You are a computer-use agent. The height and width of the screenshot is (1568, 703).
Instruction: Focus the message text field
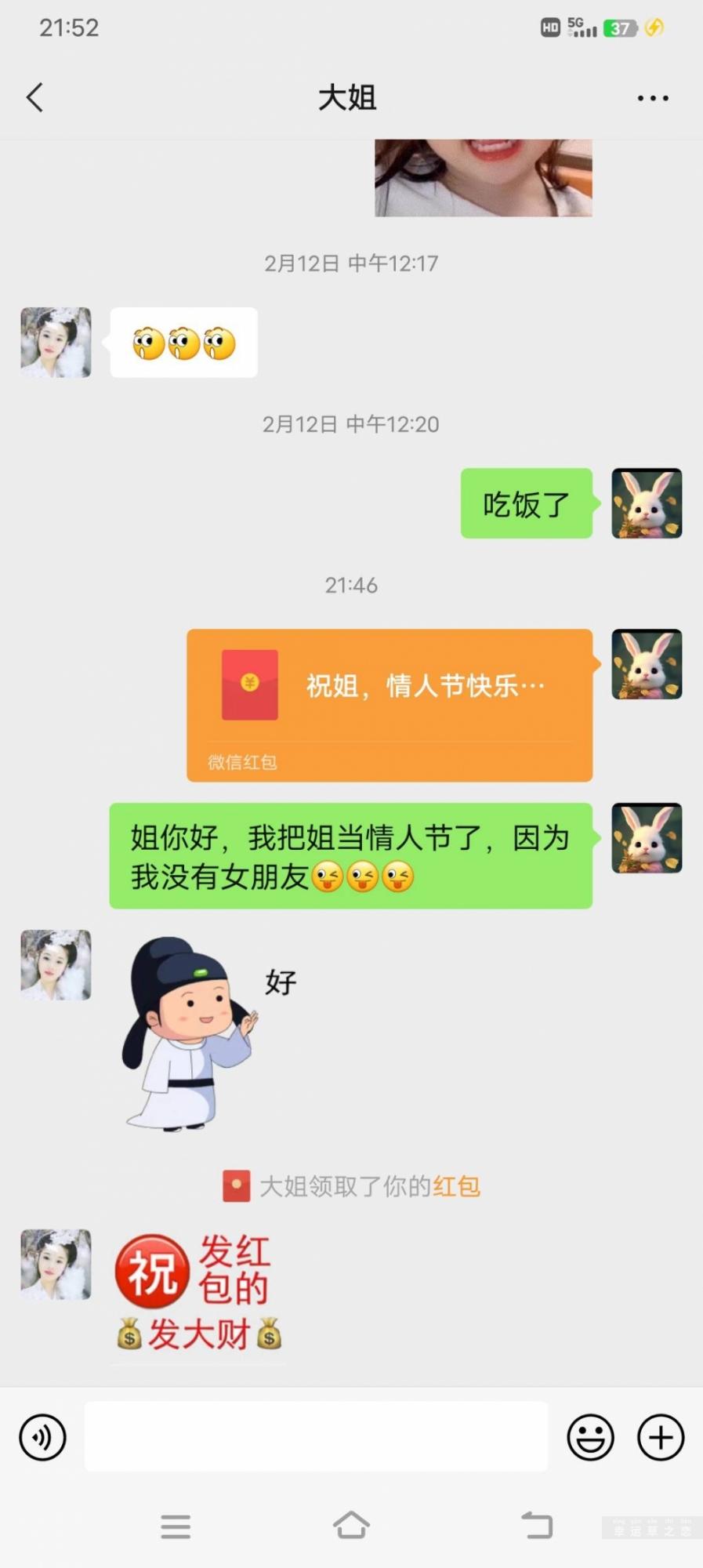[315, 1436]
